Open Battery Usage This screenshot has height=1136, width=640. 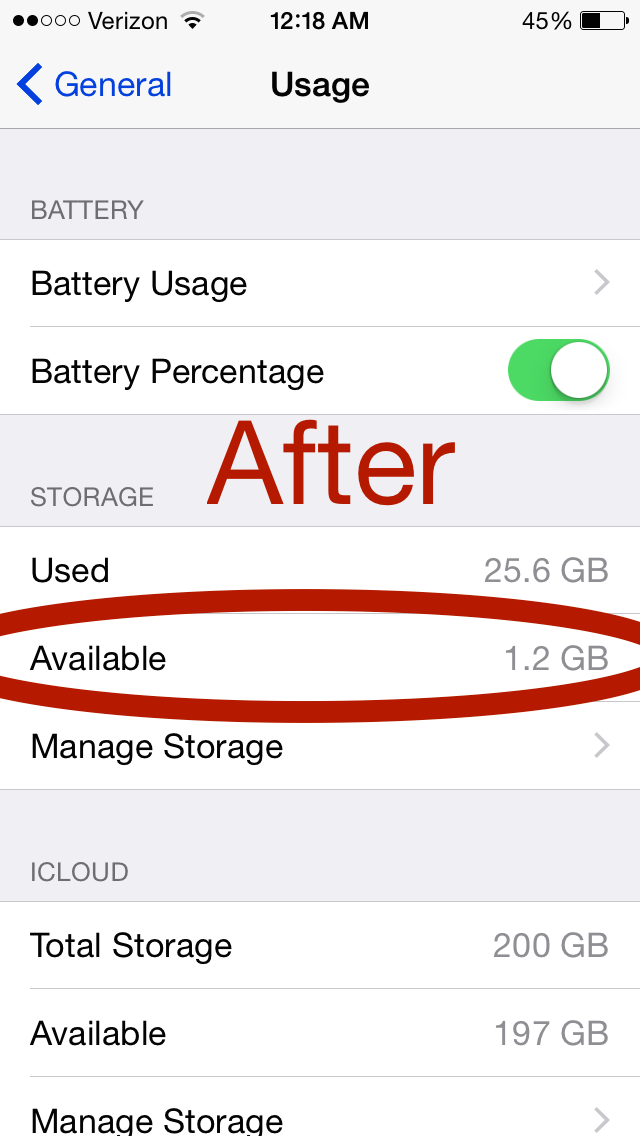[x=320, y=283]
